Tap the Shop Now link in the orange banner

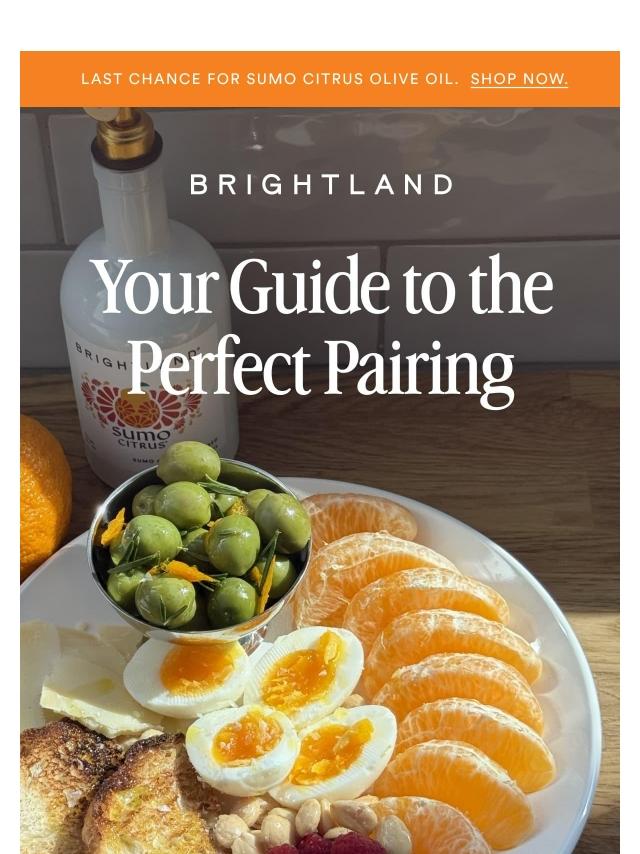pyautogui.click(x=519, y=79)
